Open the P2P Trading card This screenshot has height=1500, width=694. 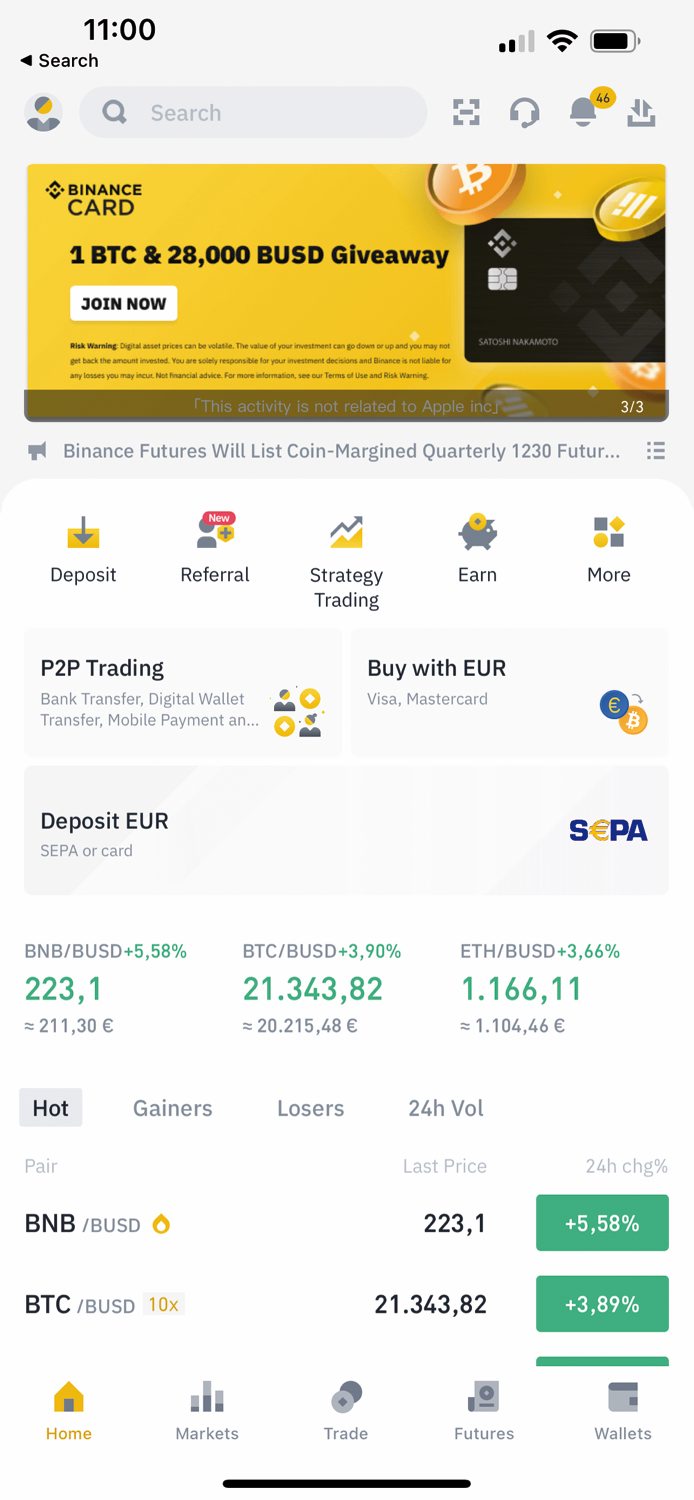[x=183, y=692]
